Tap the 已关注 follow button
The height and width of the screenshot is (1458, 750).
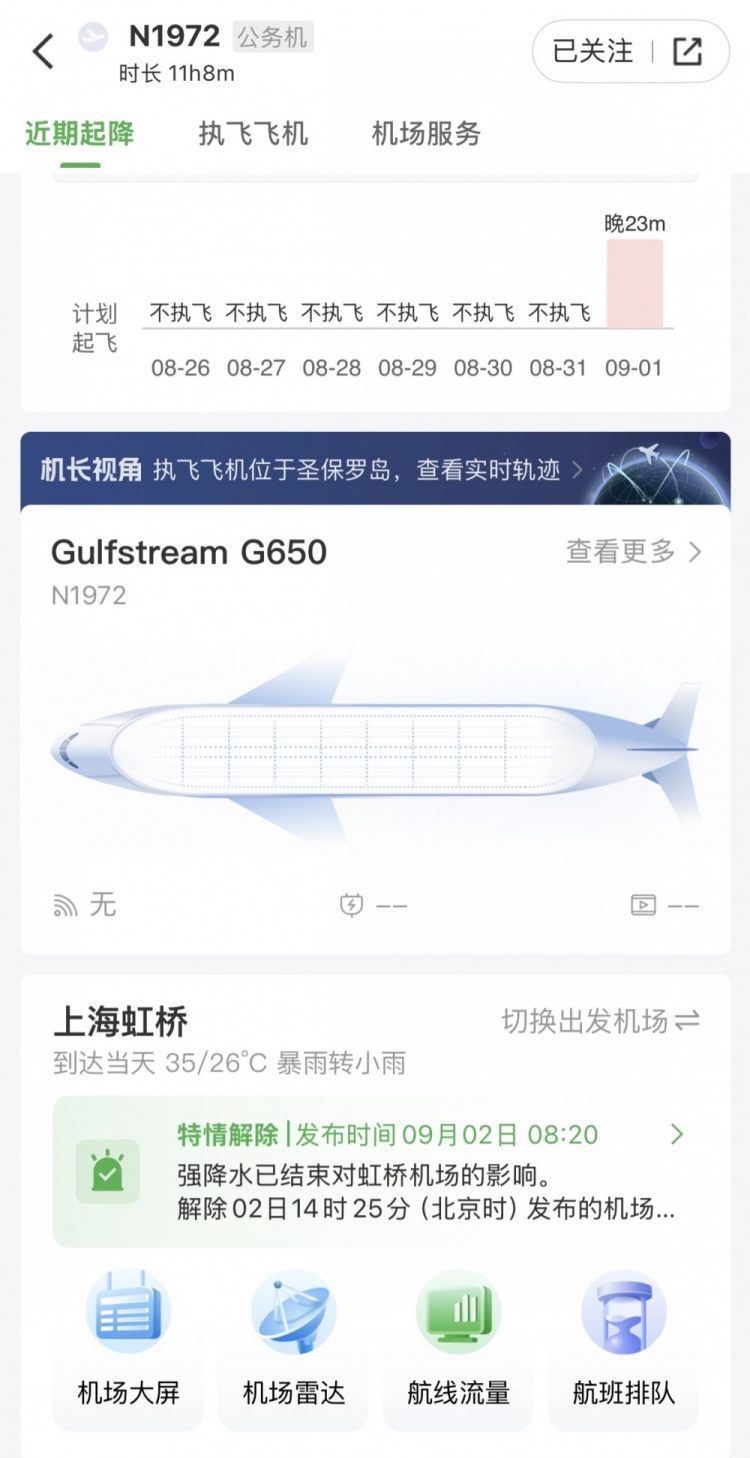(x=593, y=51)
